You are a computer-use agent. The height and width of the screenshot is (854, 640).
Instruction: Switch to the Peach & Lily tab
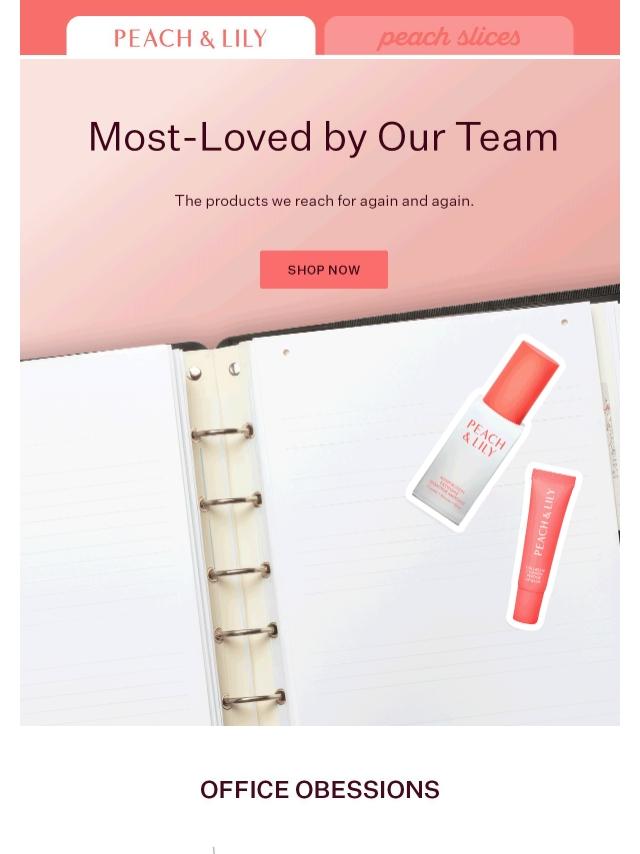click(x=191, y=36)
